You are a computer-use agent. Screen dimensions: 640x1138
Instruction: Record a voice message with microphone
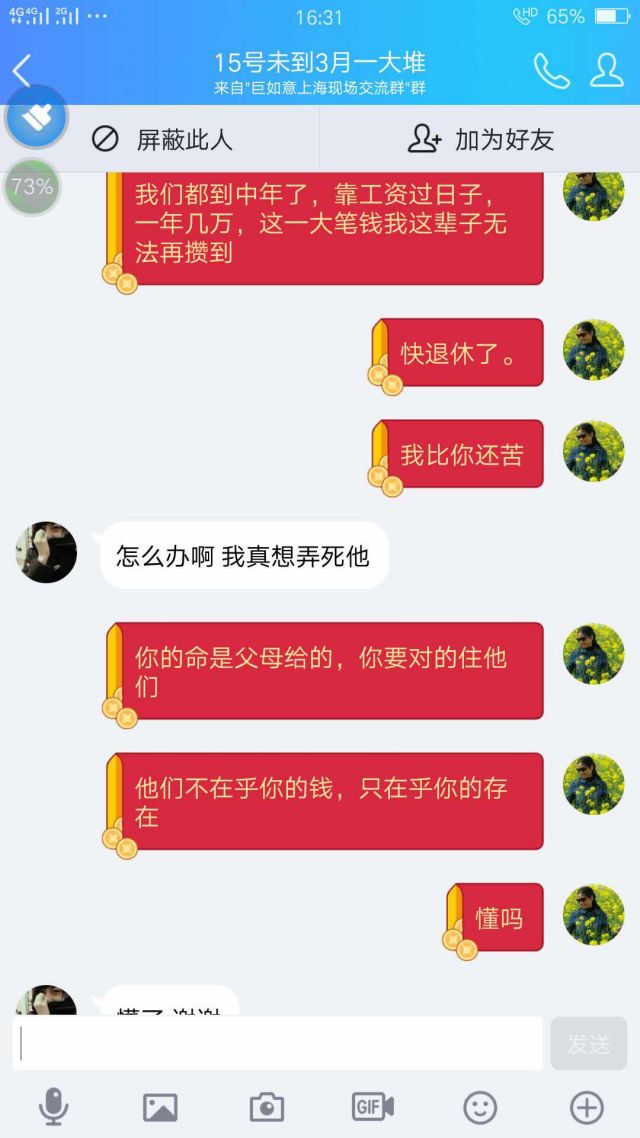pyautogui.click(x=53, y=1107)
